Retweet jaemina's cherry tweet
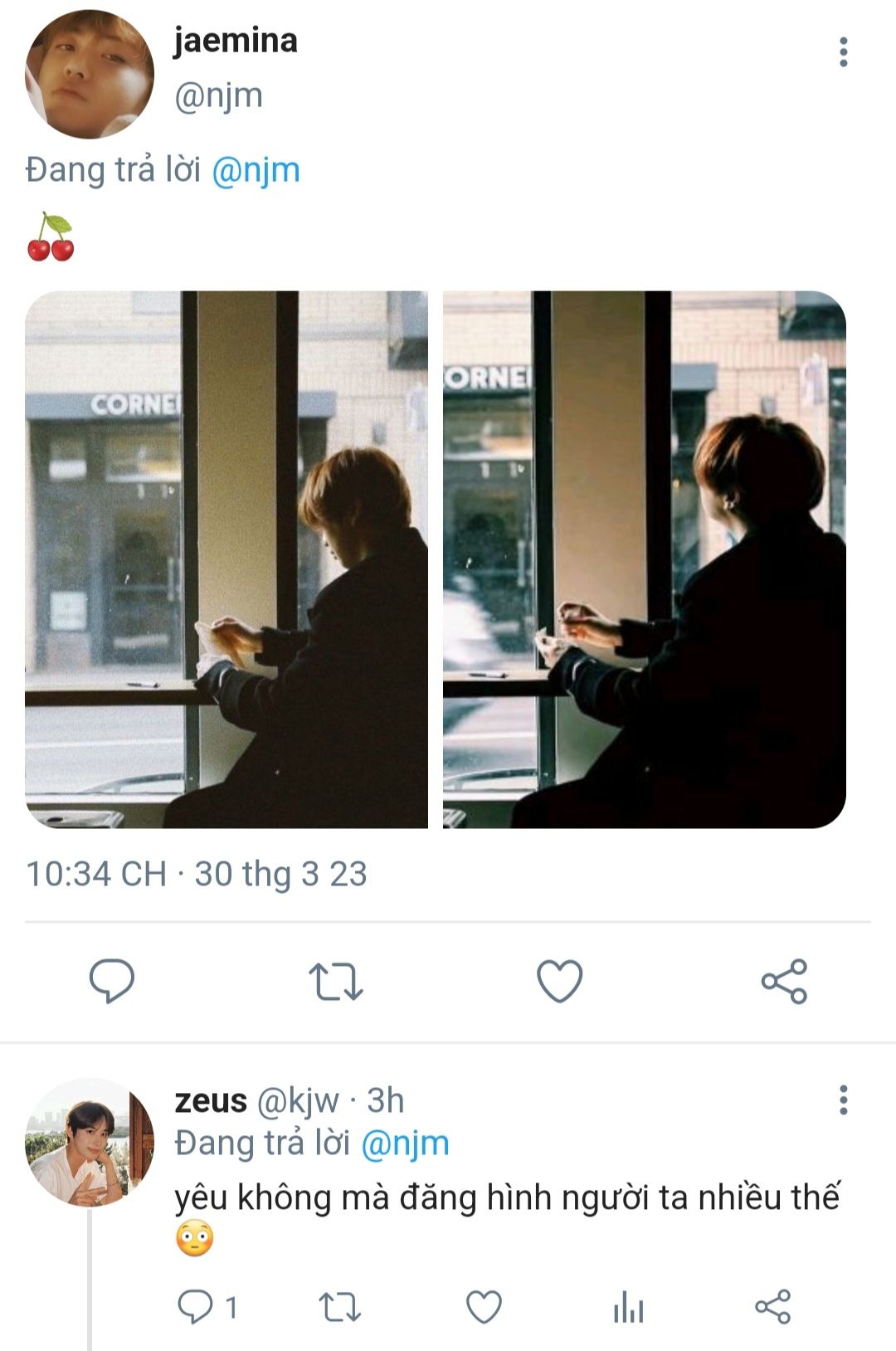Viewport: 896px width, 1351px height. click(336, 981)
